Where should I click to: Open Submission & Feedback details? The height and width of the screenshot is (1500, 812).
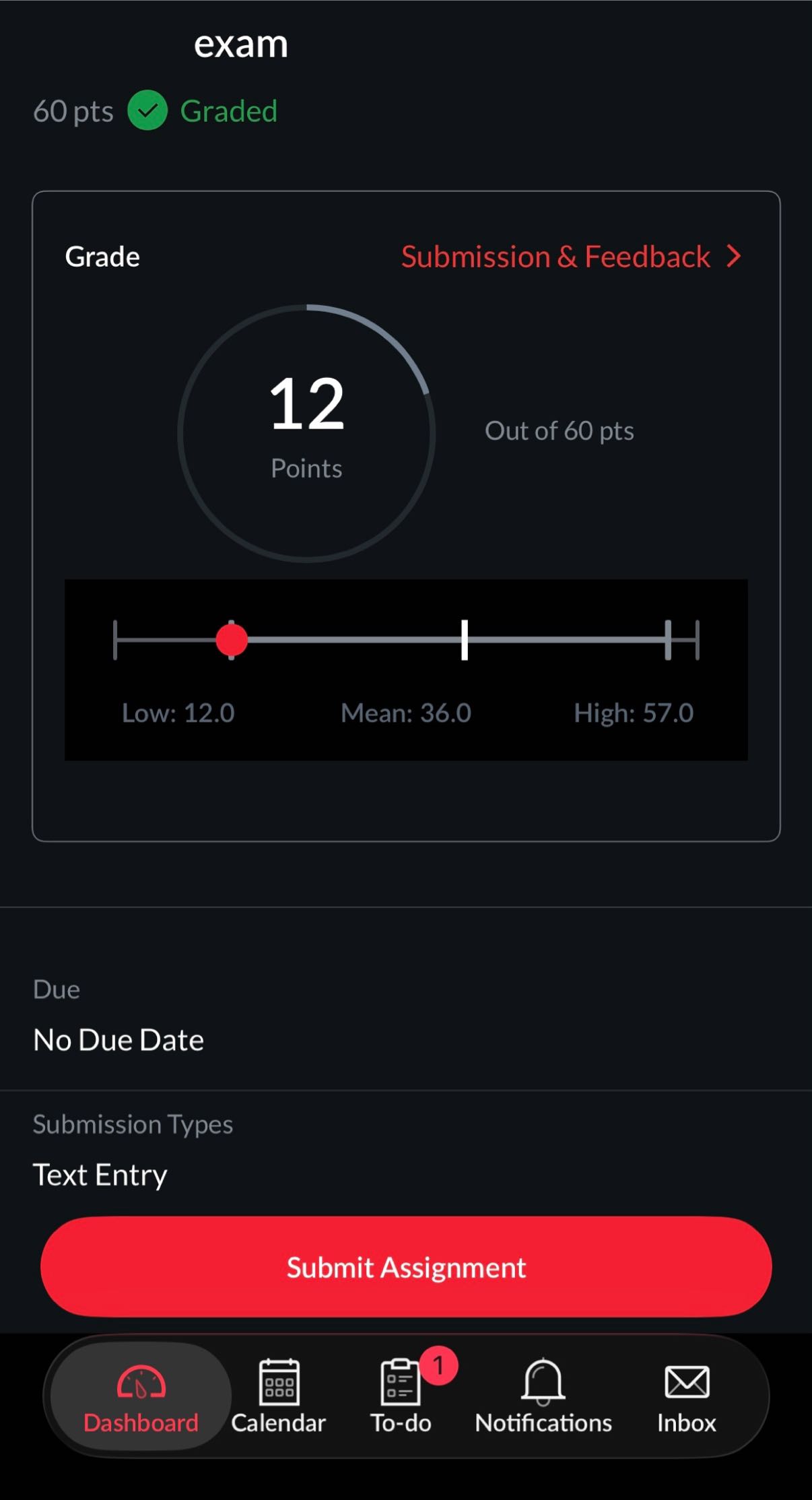[x=570, y=257]
